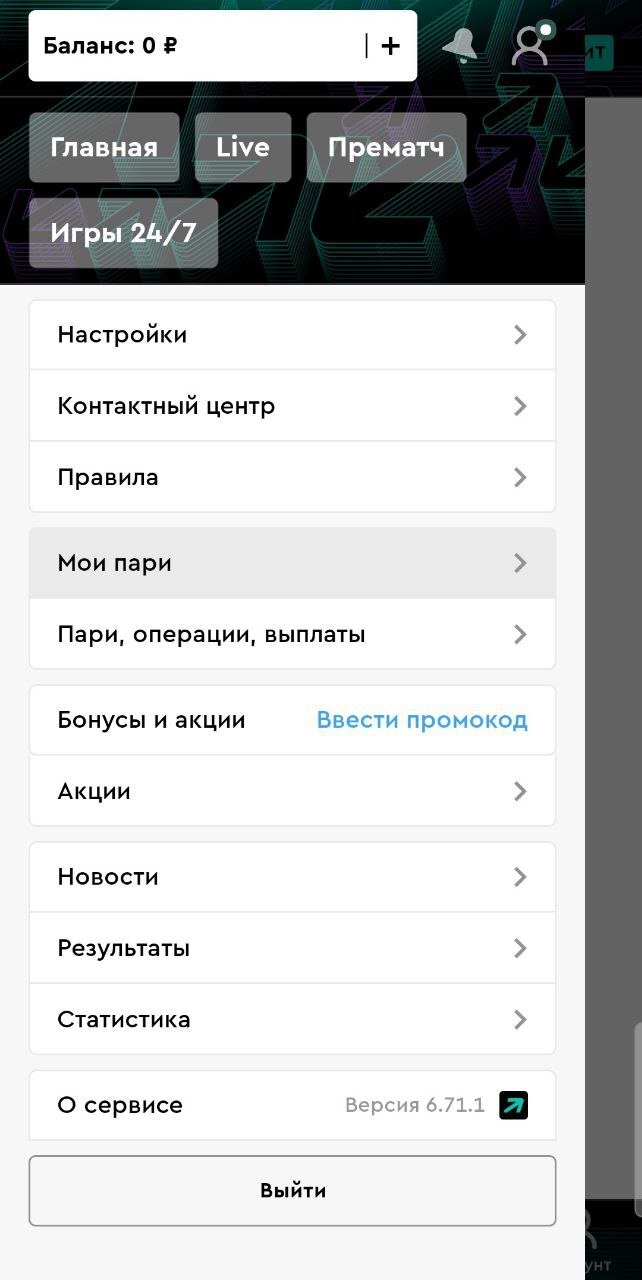Open the account profile icon
The image size is (642, 1280).
531,46
